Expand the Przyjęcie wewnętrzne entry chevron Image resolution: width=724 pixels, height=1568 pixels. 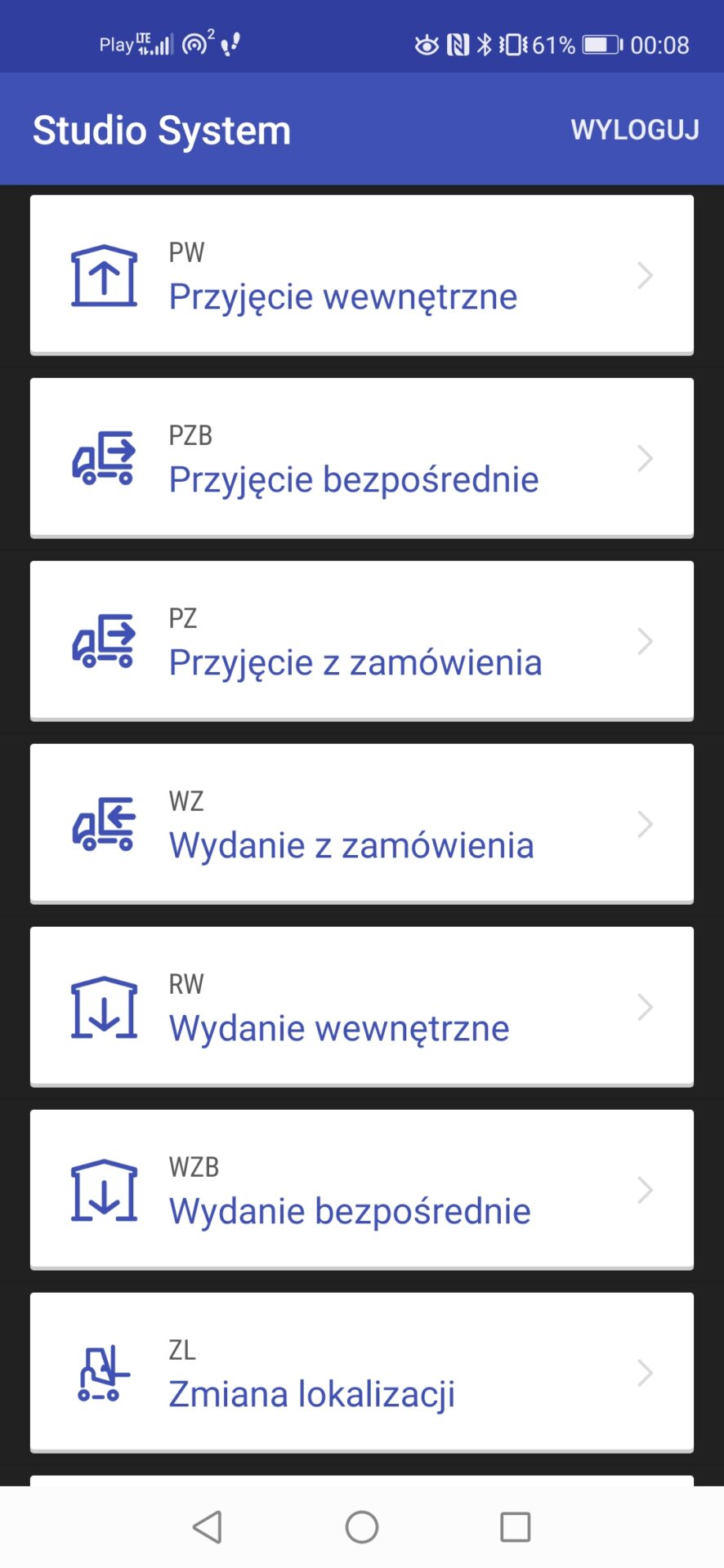646,274
